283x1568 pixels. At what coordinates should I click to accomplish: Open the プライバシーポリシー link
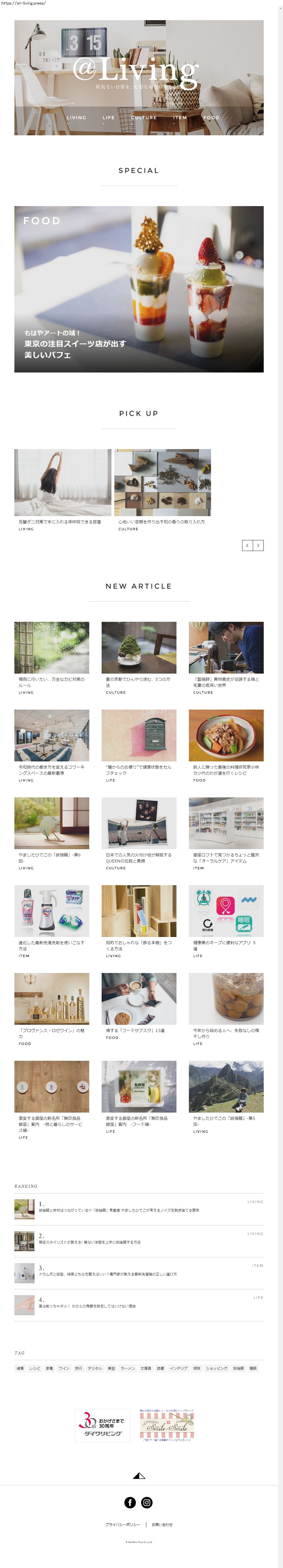[x=122, y=1525]
